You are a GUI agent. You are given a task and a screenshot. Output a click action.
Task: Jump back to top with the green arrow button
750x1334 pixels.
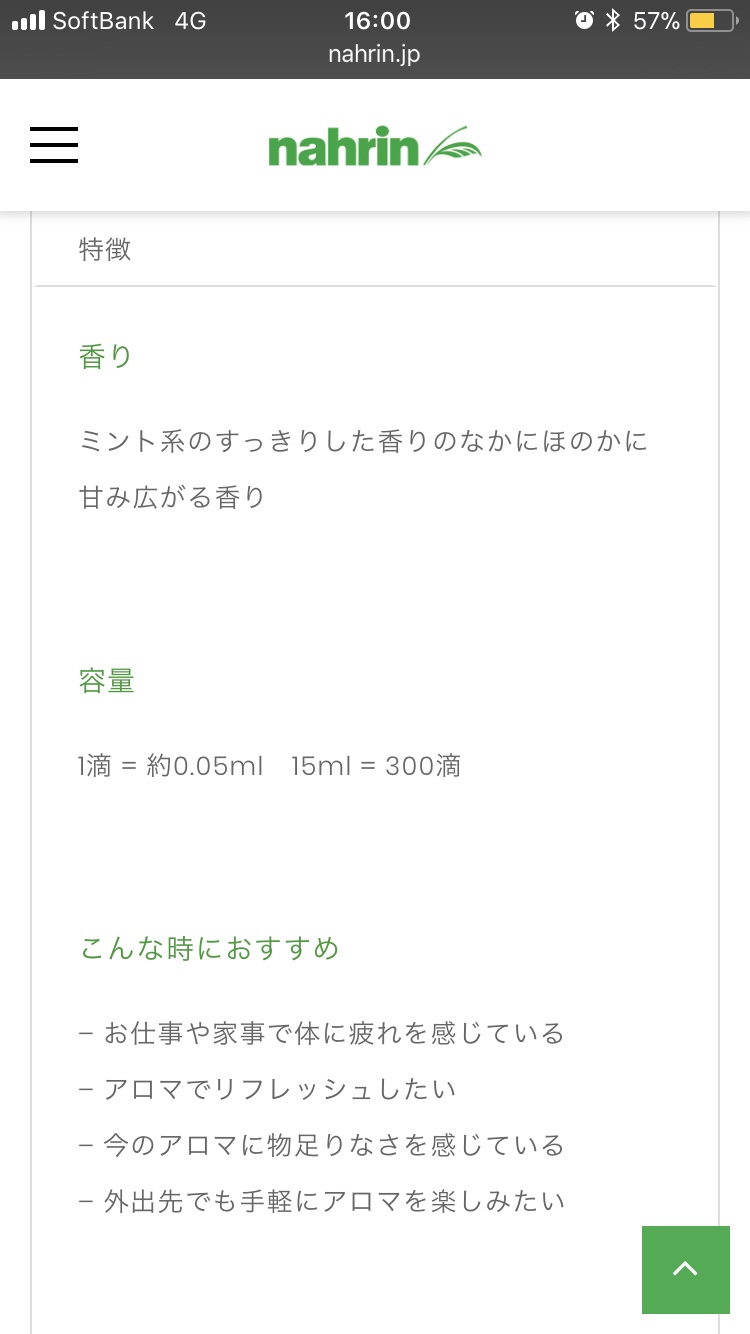(x=685, y=1269)
